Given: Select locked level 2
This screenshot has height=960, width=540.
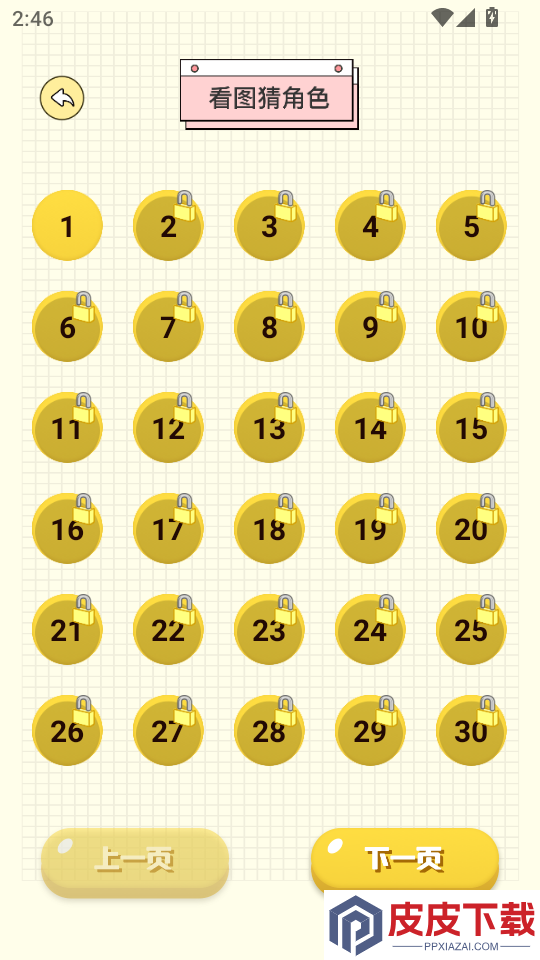Looking at the screenshot, I should [x=168, y=225].
